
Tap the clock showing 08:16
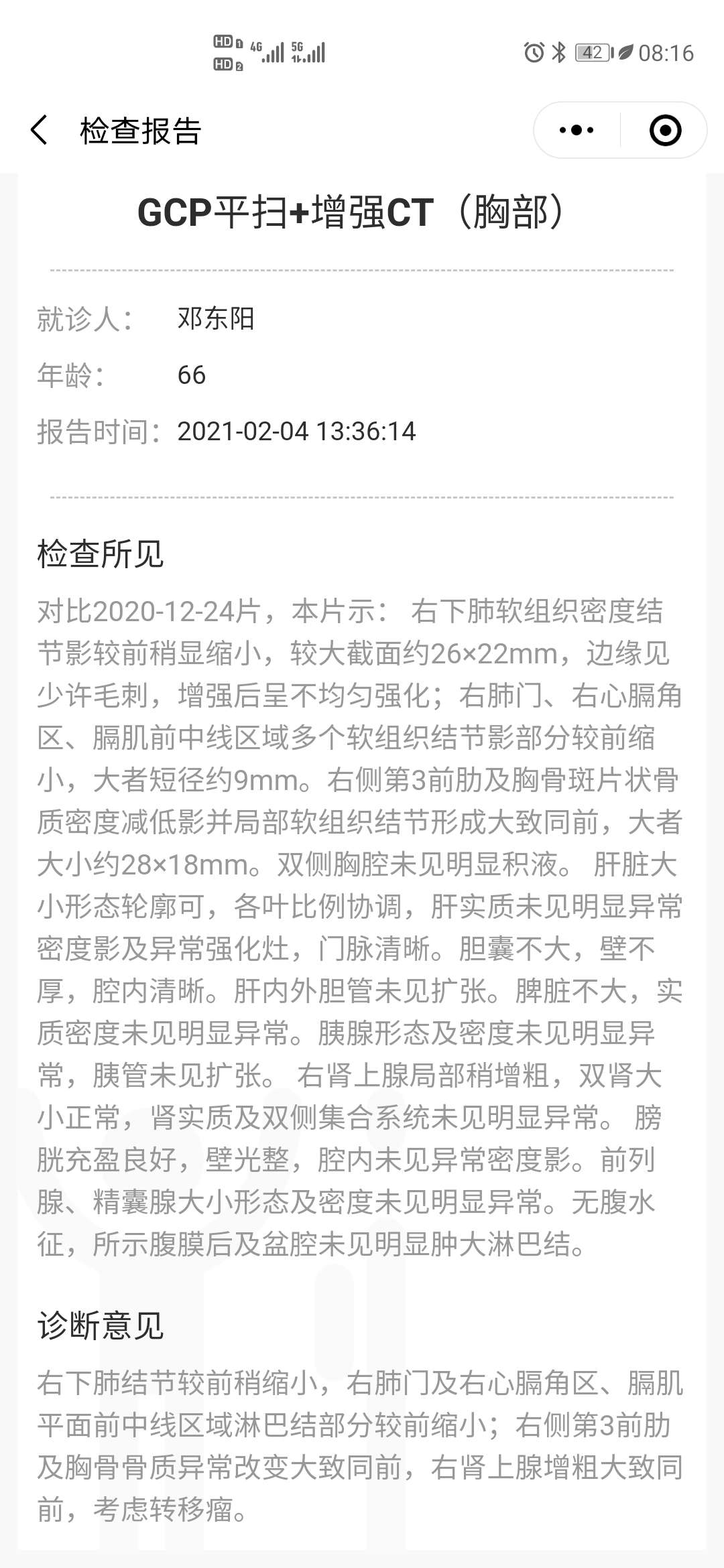(x=665, y=53)
